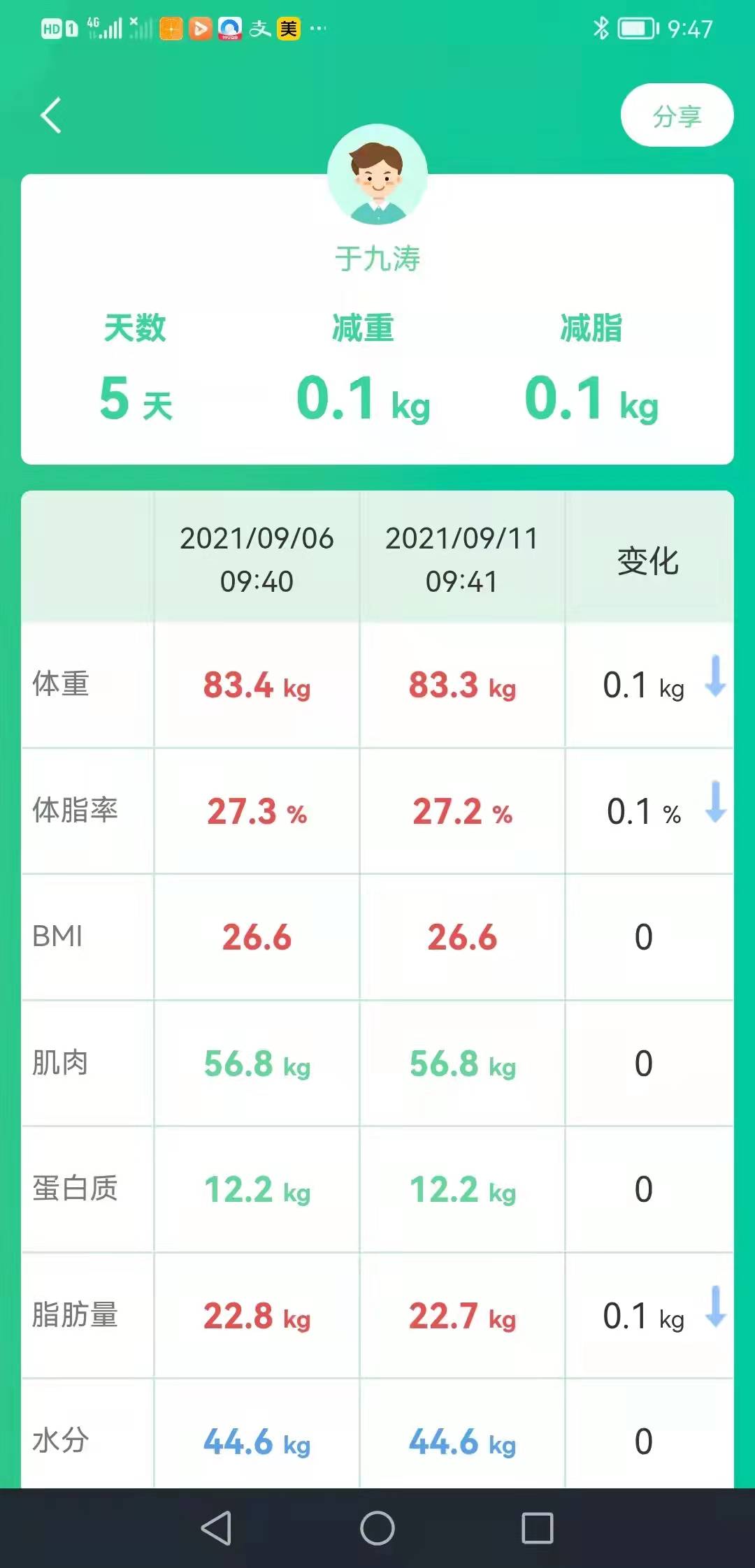This screenshot has width=755, height=1568.
Task: Tap the system back navigation button
Action: [216, 1528]
